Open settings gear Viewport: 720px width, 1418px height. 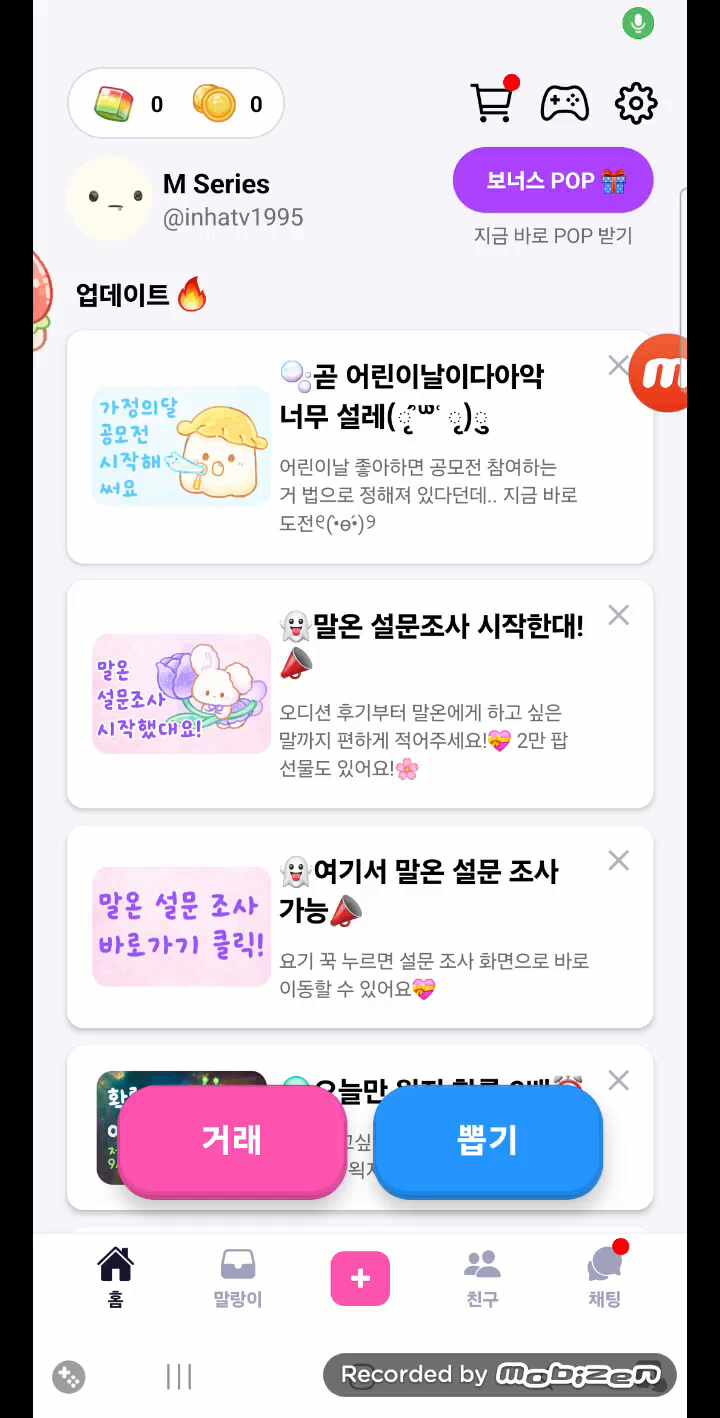[x=636, y=103]
